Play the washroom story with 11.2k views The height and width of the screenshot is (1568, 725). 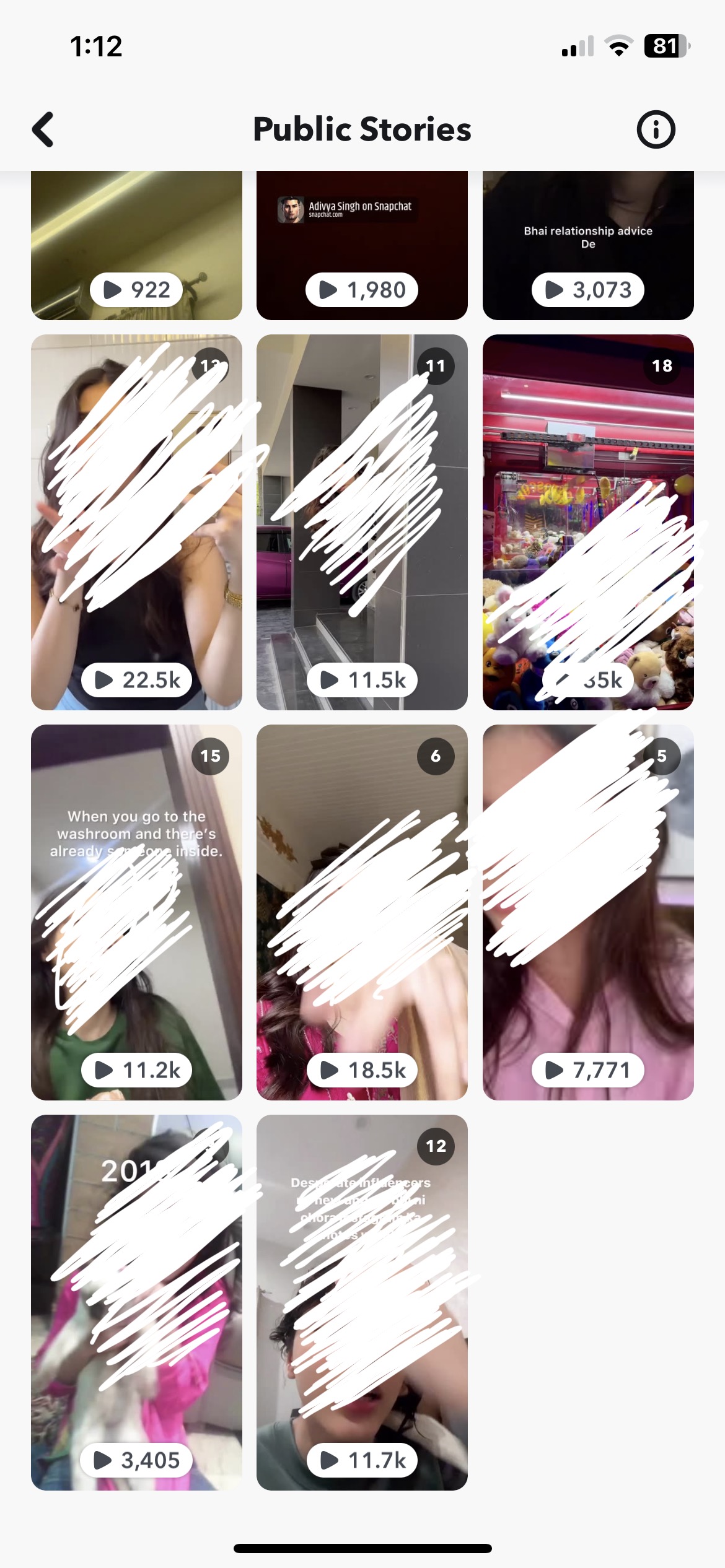pyautogui.click(x=136, y=912)
